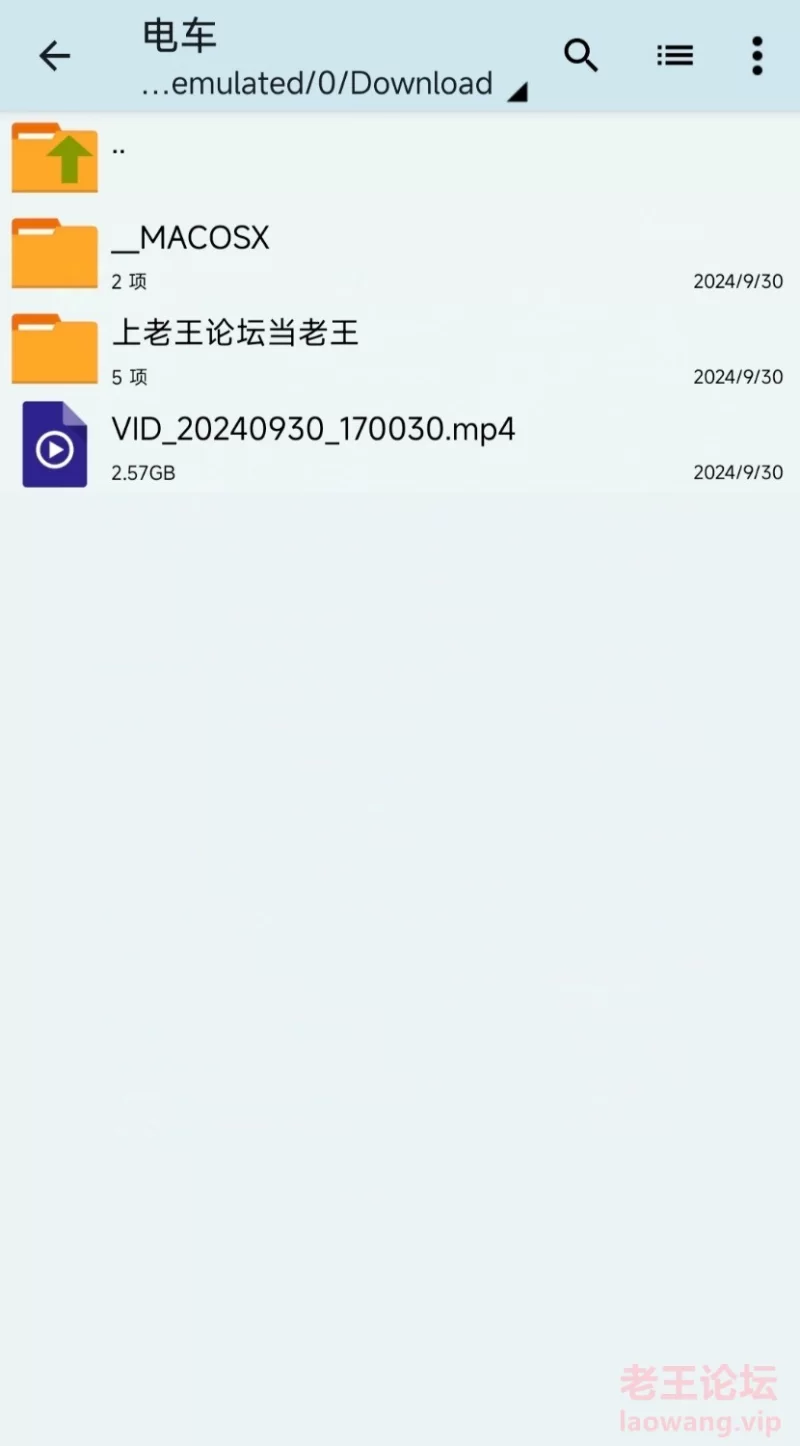Image resolution: width=800 pixels, height=1446 pixels.
Task: Change the list view mode
Action: [x=675, y=56]
